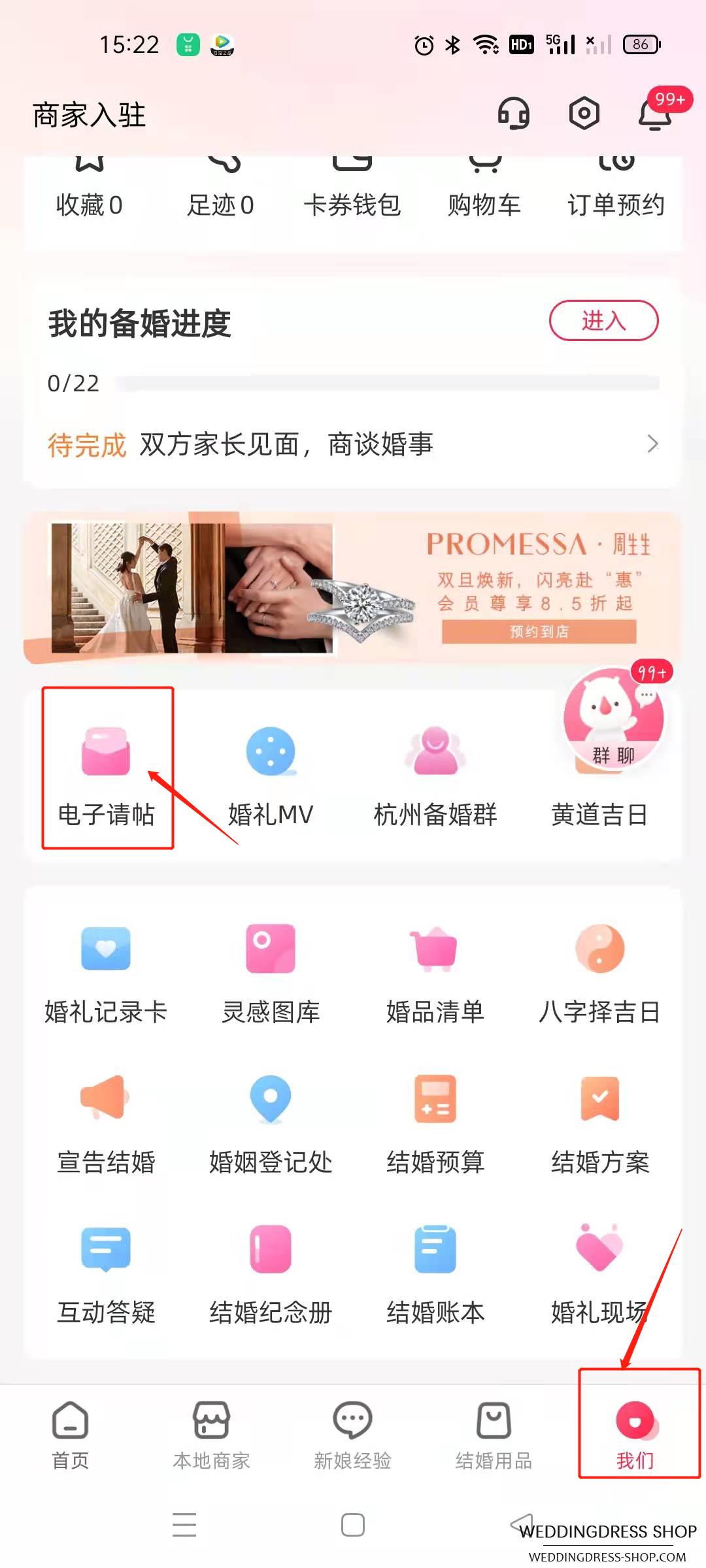Open the PROMESSA promotional banner
The width and height of the screenshot is (706, 1568).
click(x=353, y=588)
